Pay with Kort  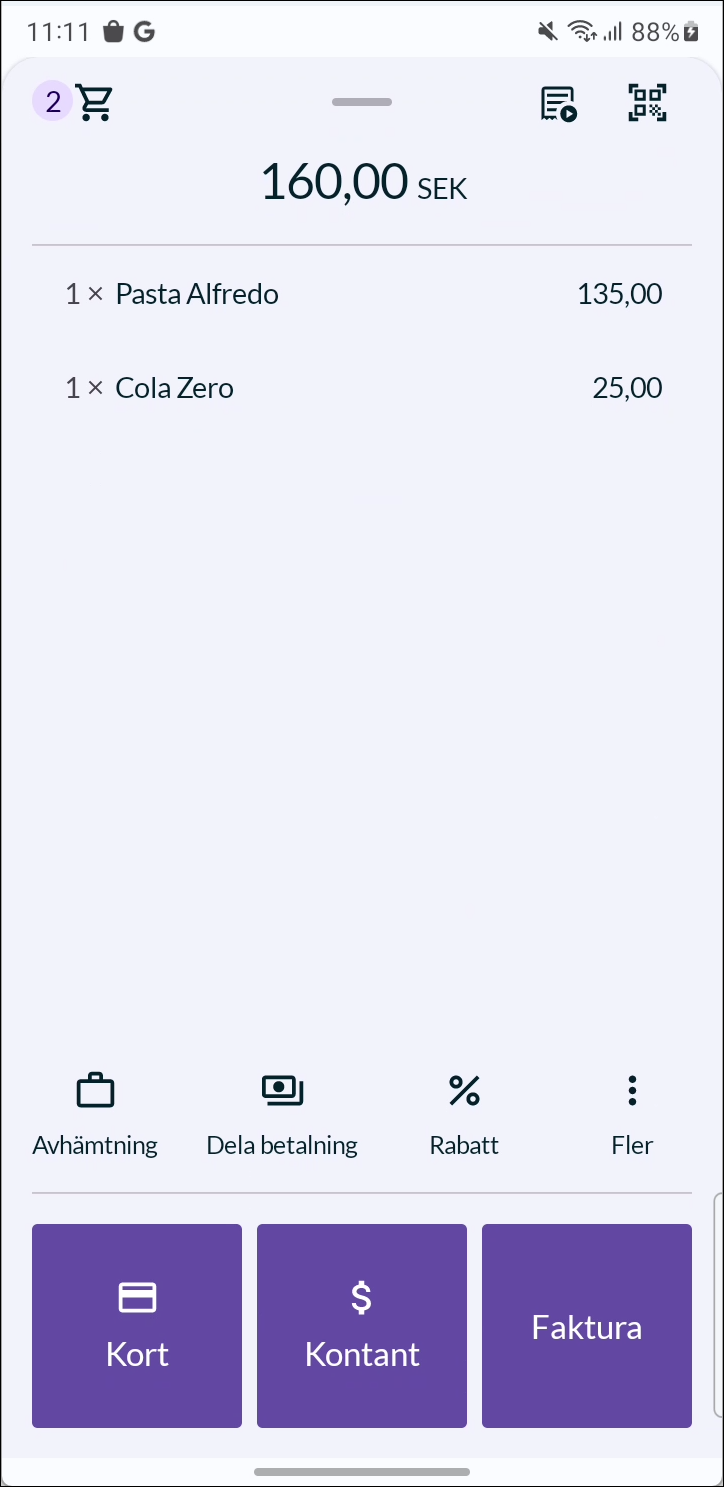(x=137, y=1326)
